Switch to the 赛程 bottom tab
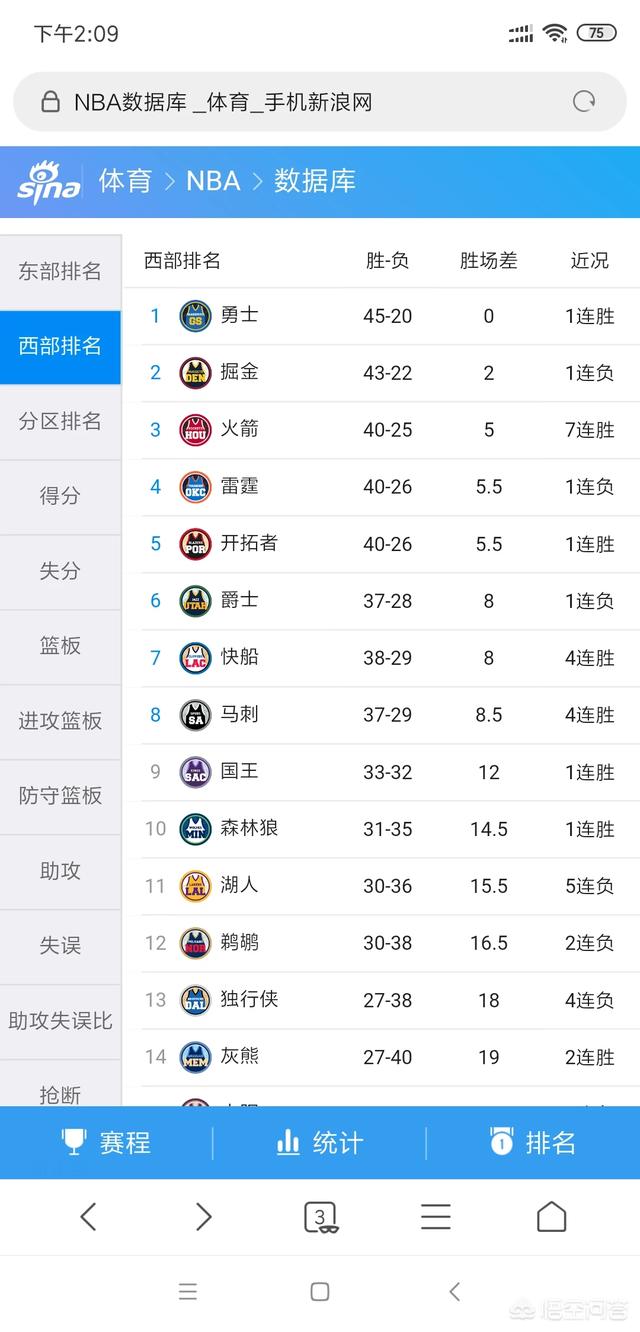 coord(106,1142)
